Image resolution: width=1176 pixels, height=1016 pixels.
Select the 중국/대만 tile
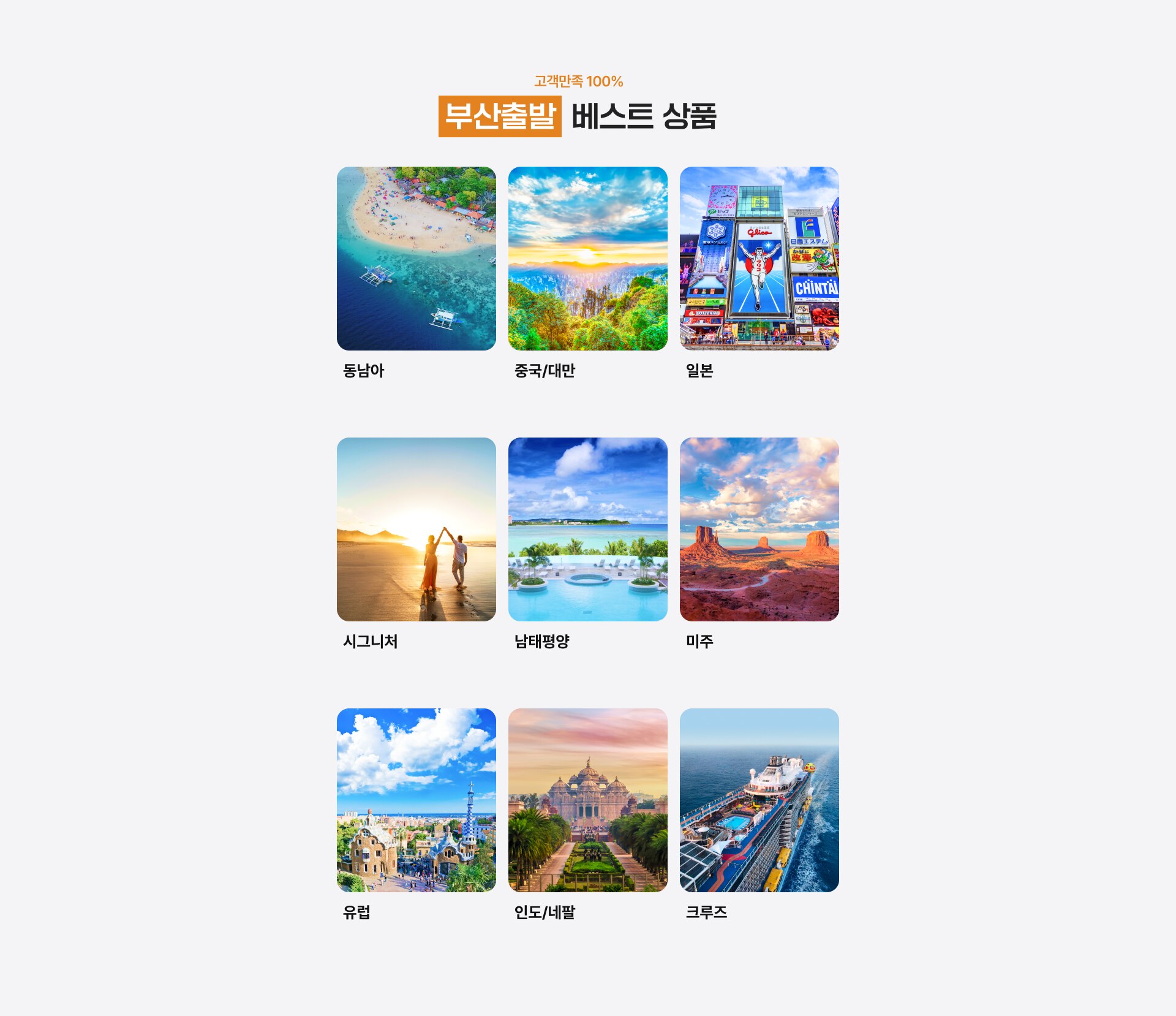click(x=587, y=259)
